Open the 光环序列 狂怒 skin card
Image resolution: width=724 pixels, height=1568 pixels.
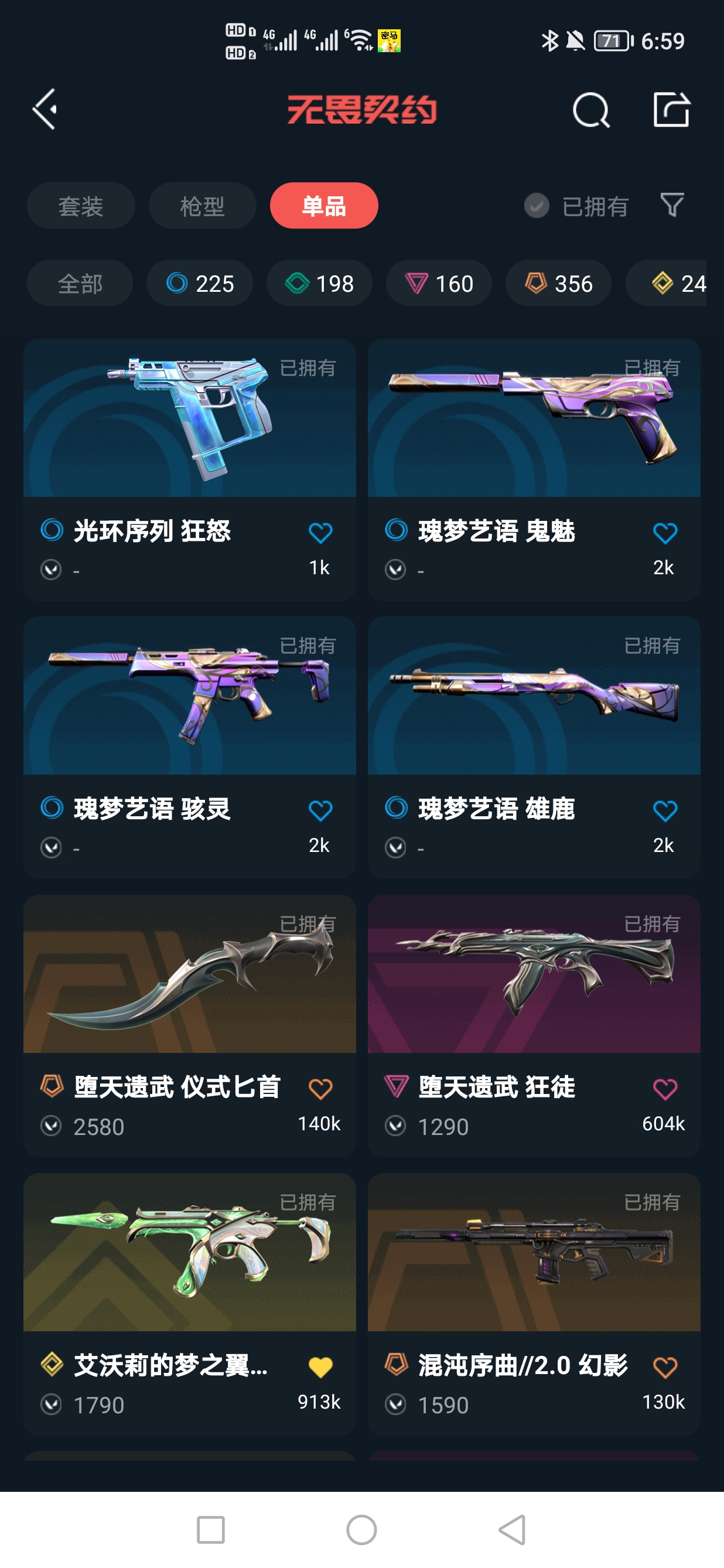coord(189,470)
